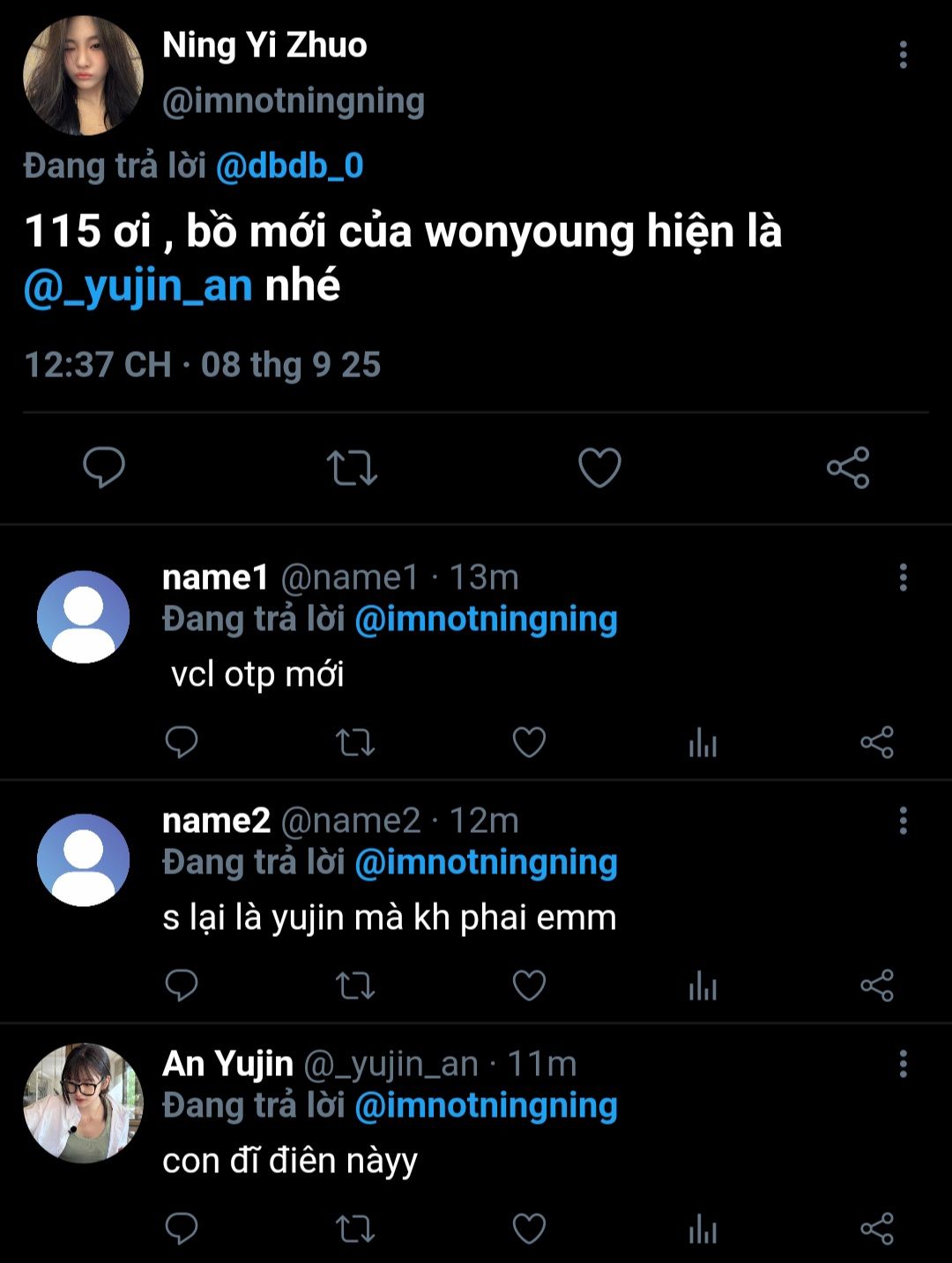The image size is (952, 1263).
Task: Reply to Ning Yi Zhuo's main tweet
Action: click(104, 467)
